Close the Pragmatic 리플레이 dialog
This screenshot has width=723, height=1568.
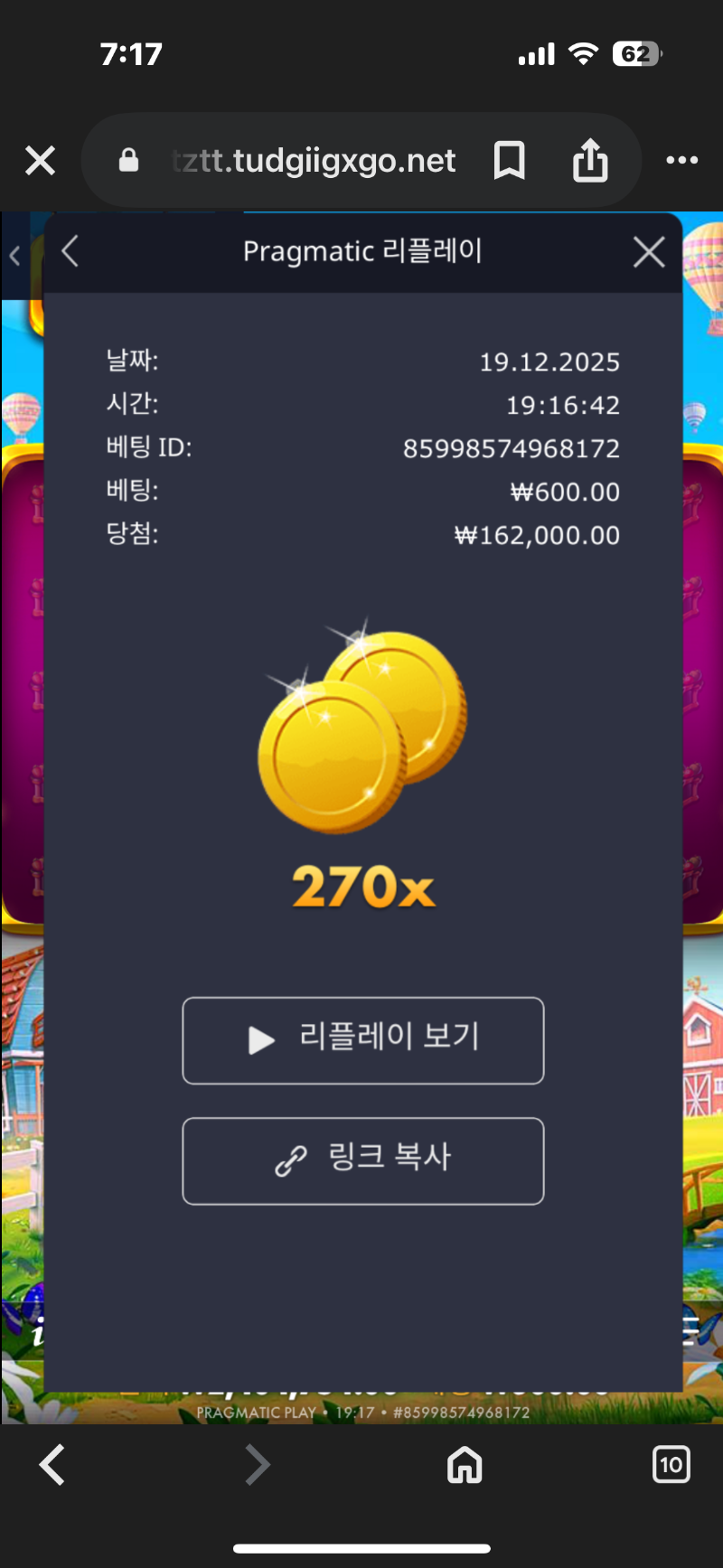coord(648,252)
